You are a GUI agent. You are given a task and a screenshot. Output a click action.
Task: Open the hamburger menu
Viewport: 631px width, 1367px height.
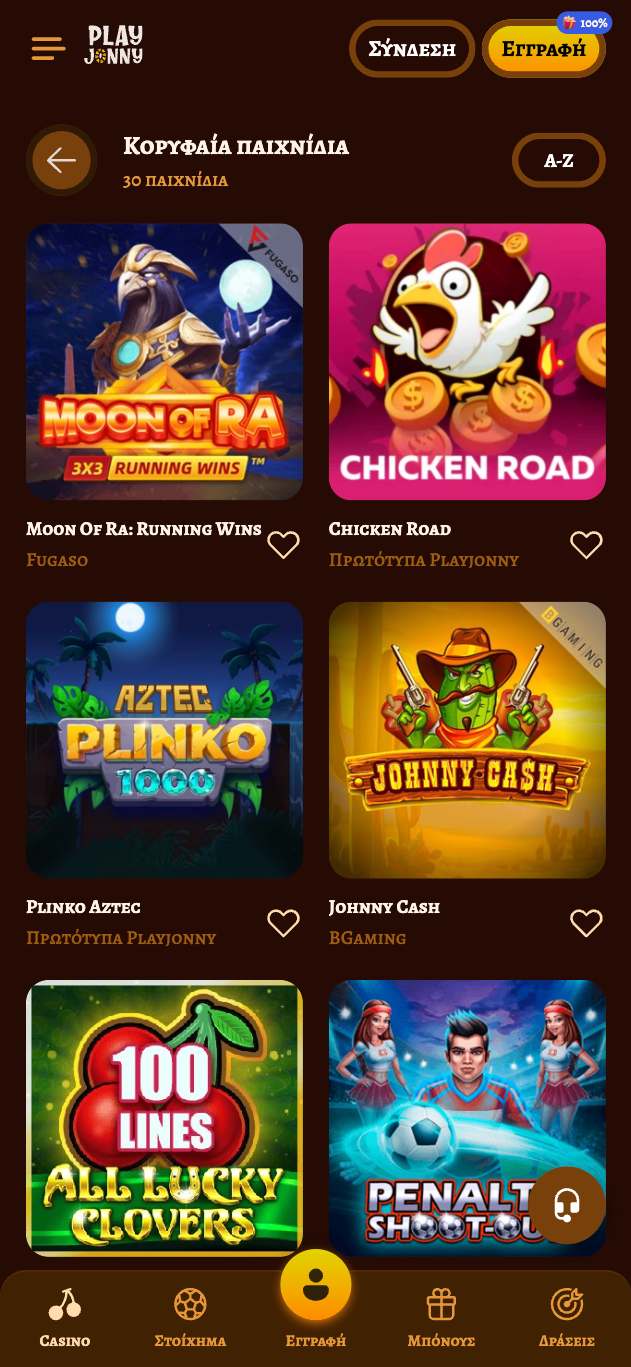48,48
